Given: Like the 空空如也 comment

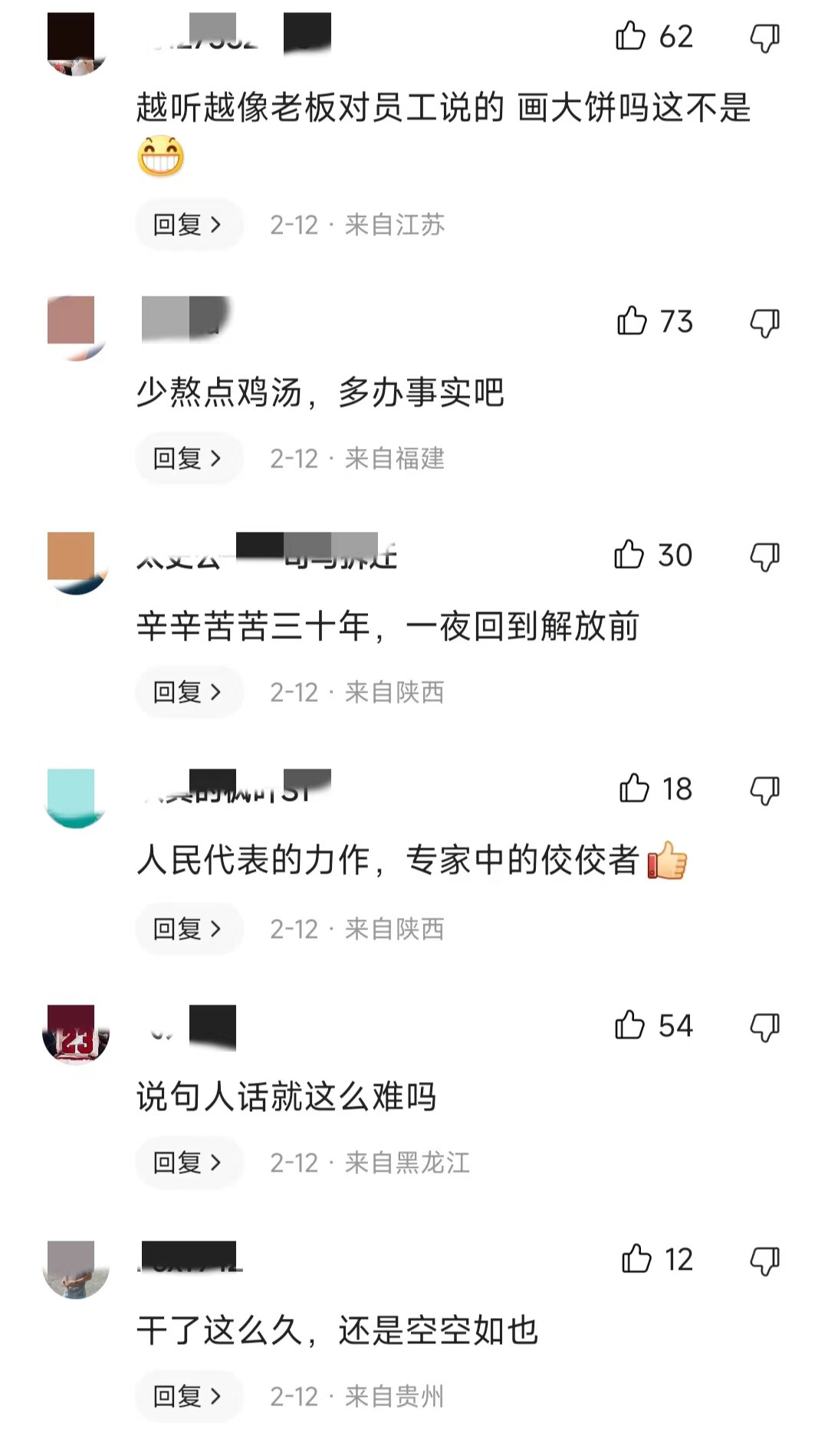Looking at the screenshot, I should tap(636, 1259).
